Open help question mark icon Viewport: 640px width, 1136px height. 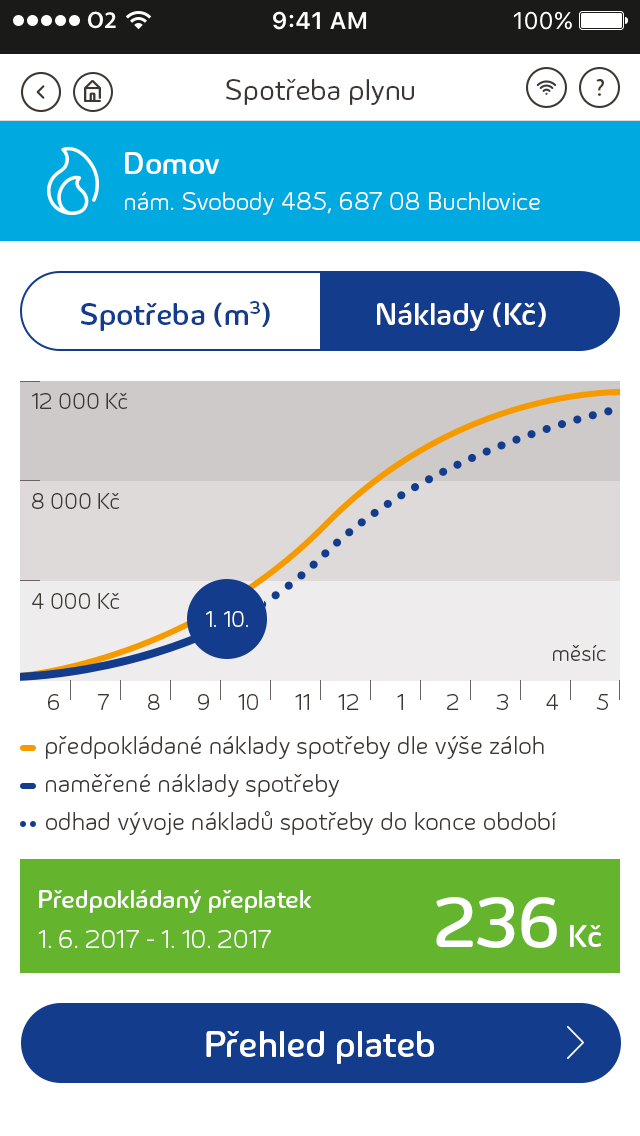click(599, 89)
